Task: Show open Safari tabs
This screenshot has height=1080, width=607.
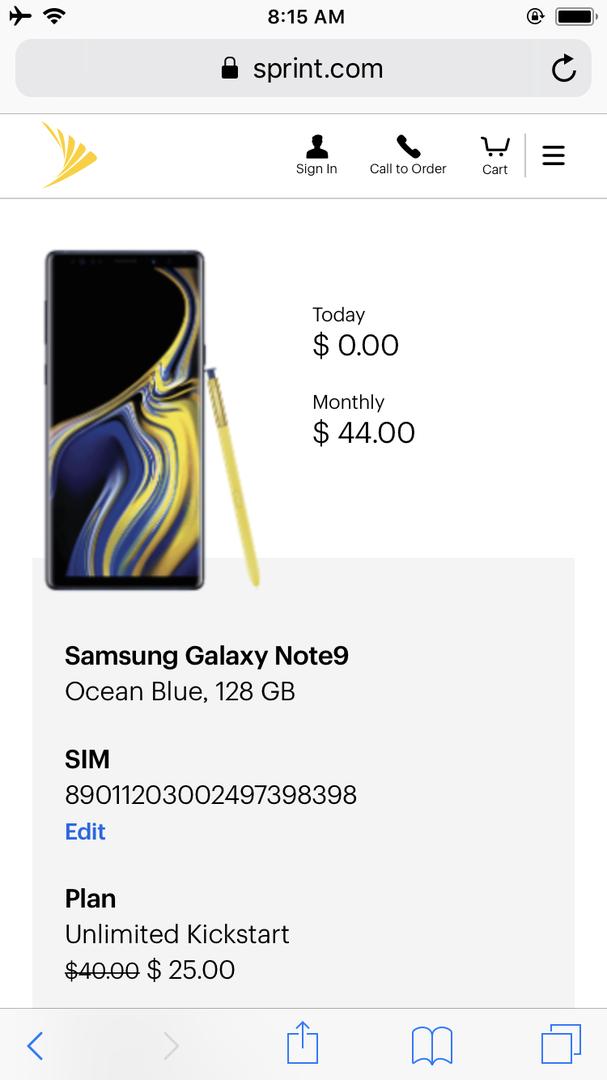Action: (561, 1044)
